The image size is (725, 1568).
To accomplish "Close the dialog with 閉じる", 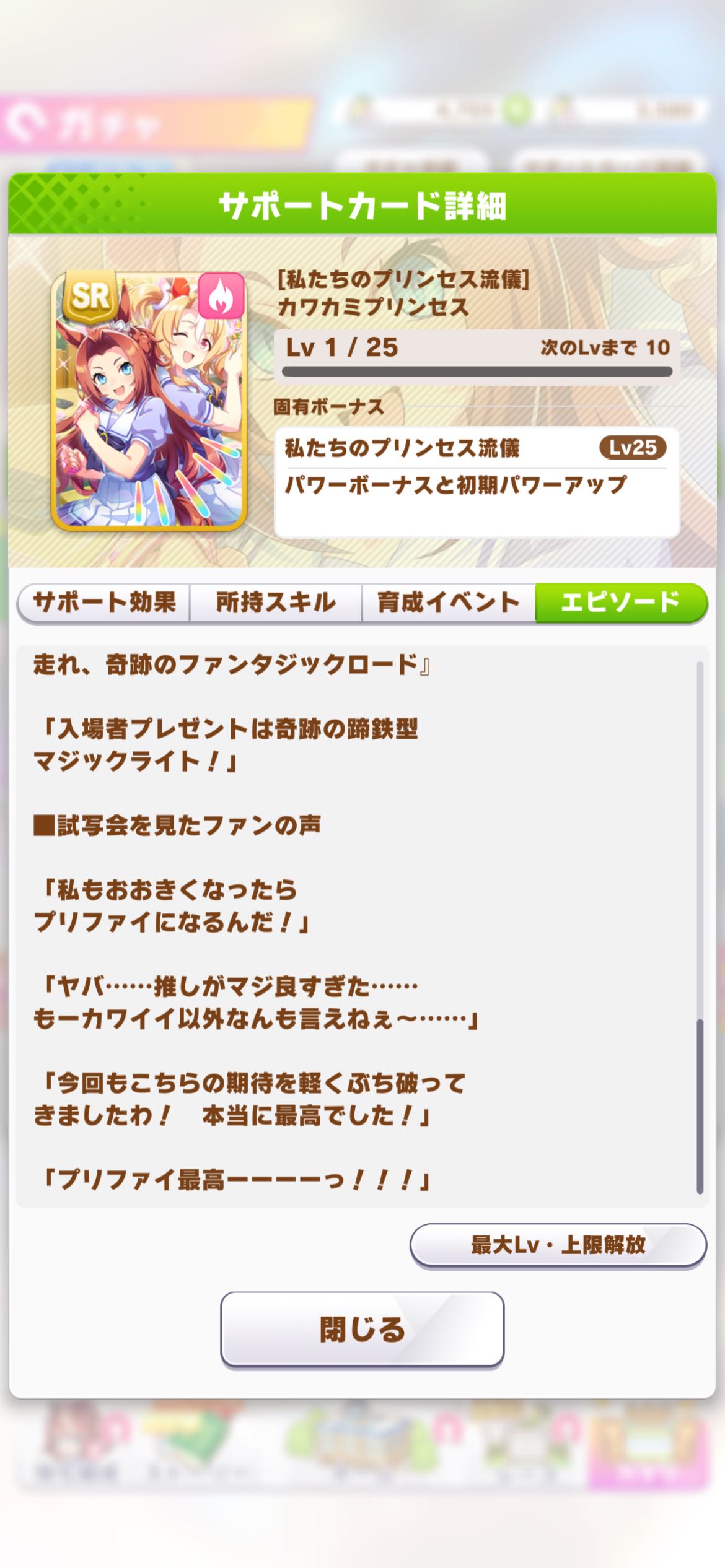I will [x=362, y=1329].
